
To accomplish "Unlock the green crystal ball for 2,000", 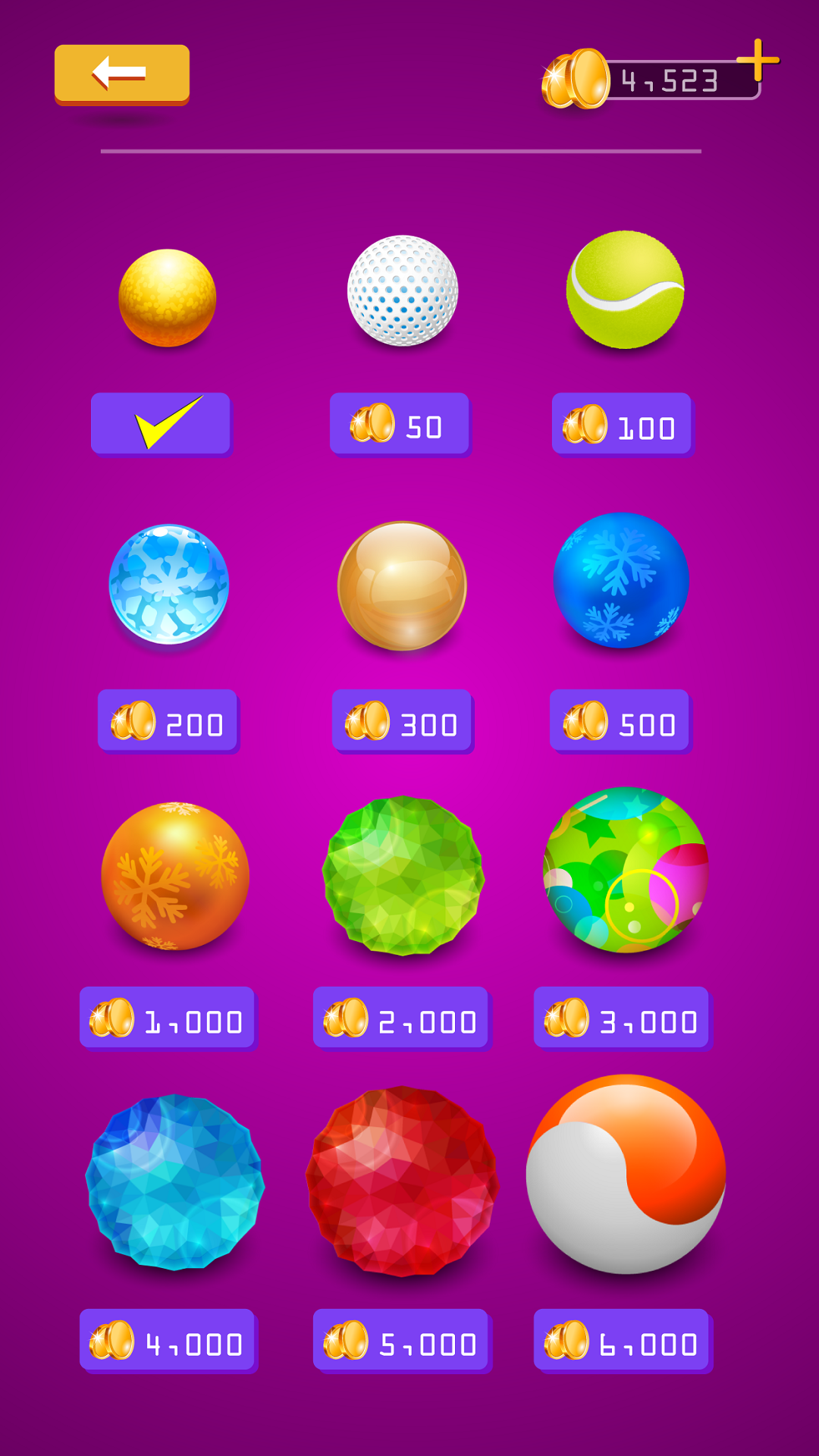I will tap(400, 1018).
